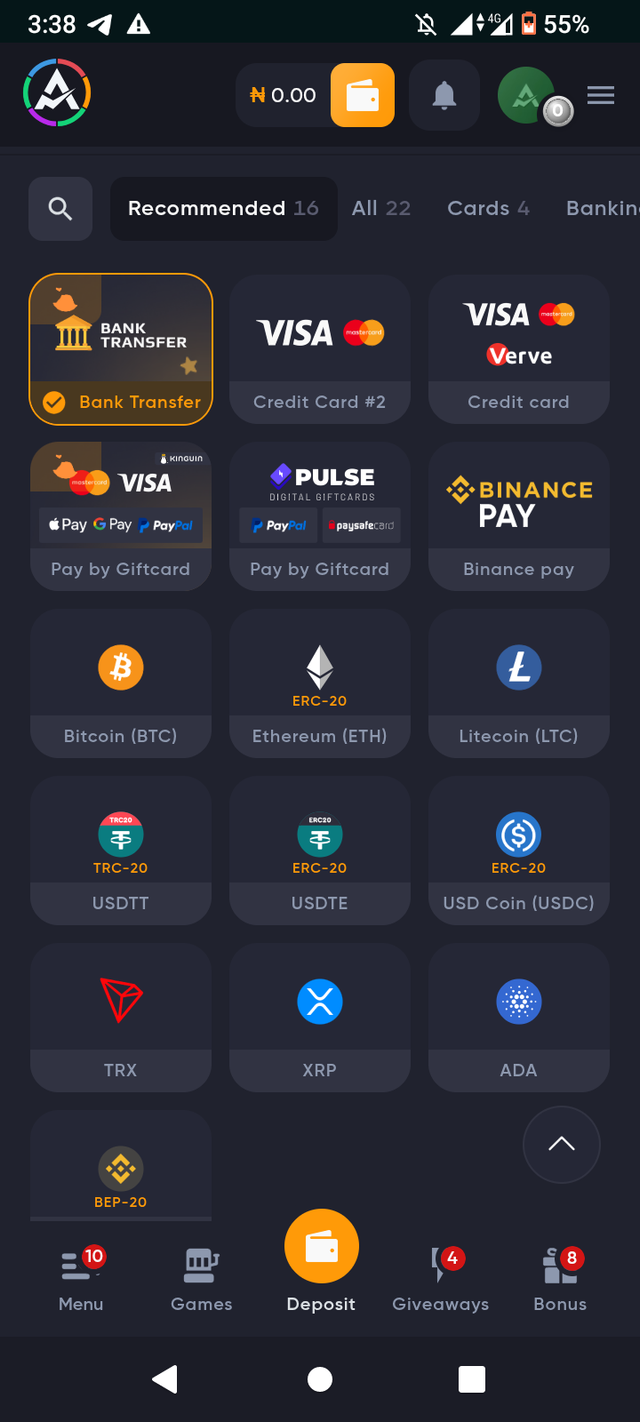The height and width of the screenshot is (1422, 640).
Task: Select the Visa Verve Credit card tile
Action: (x=518, y=349)
